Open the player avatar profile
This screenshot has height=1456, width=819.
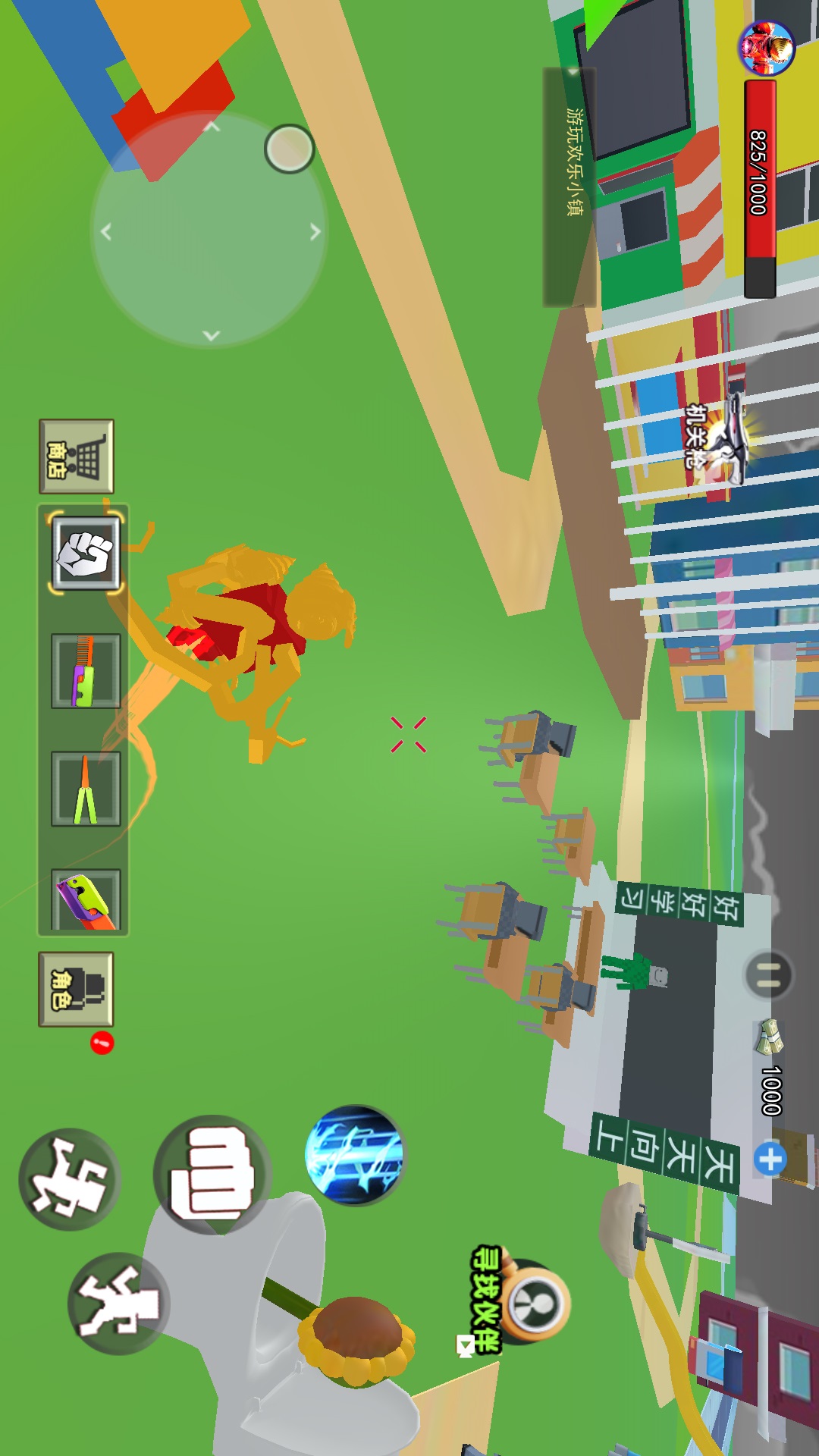[x=767, y=49]
